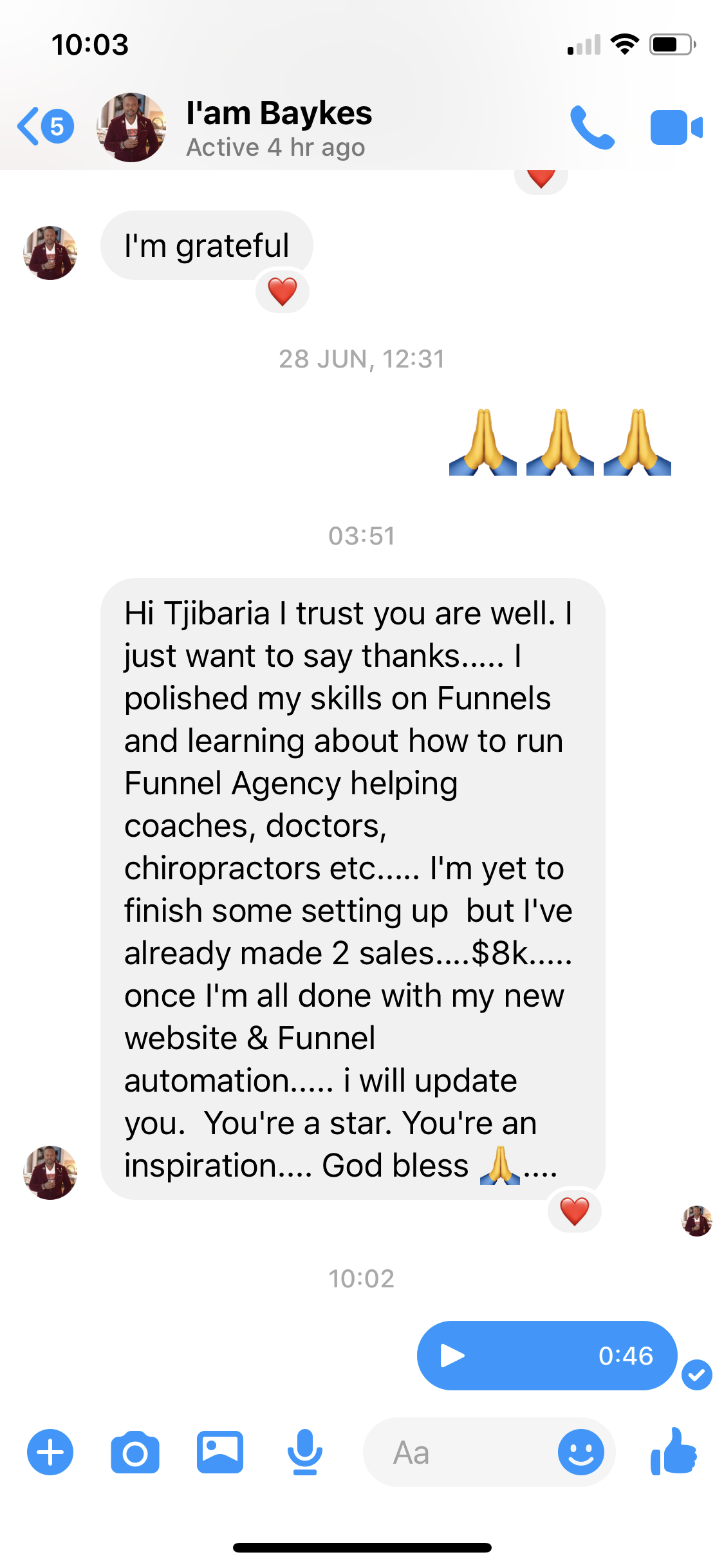Open the plus menu for more actions
This screenshot has height=1568, width=724.
50,1452
